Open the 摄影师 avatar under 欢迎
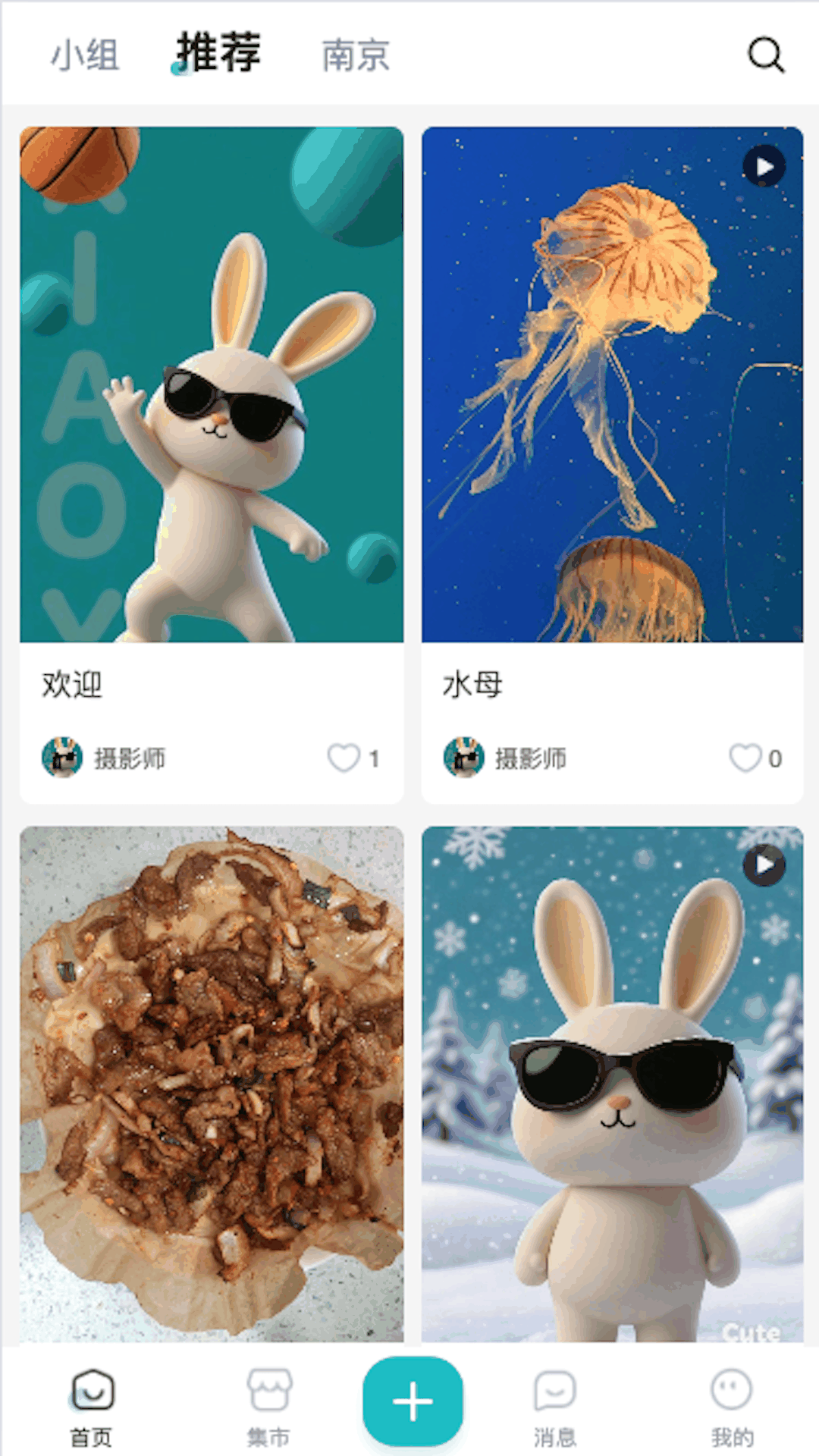Image resolution: width=819 pixels, height=1456 pixels. click(x=62, y=757)
